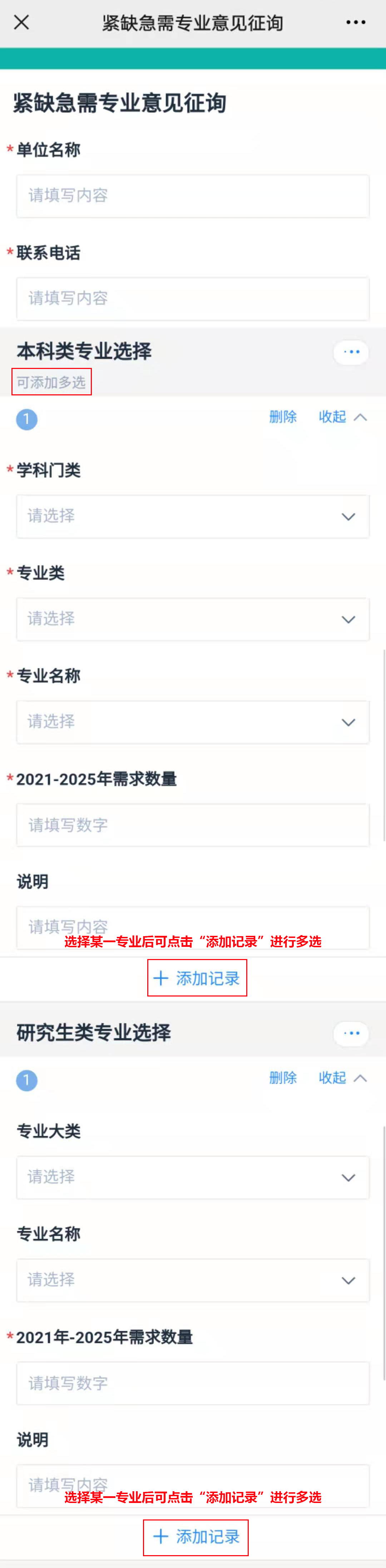This screenshot has height=1568, width=386.
Task: Tap the 单位名称 text field
Action: [x=192, y=195]
